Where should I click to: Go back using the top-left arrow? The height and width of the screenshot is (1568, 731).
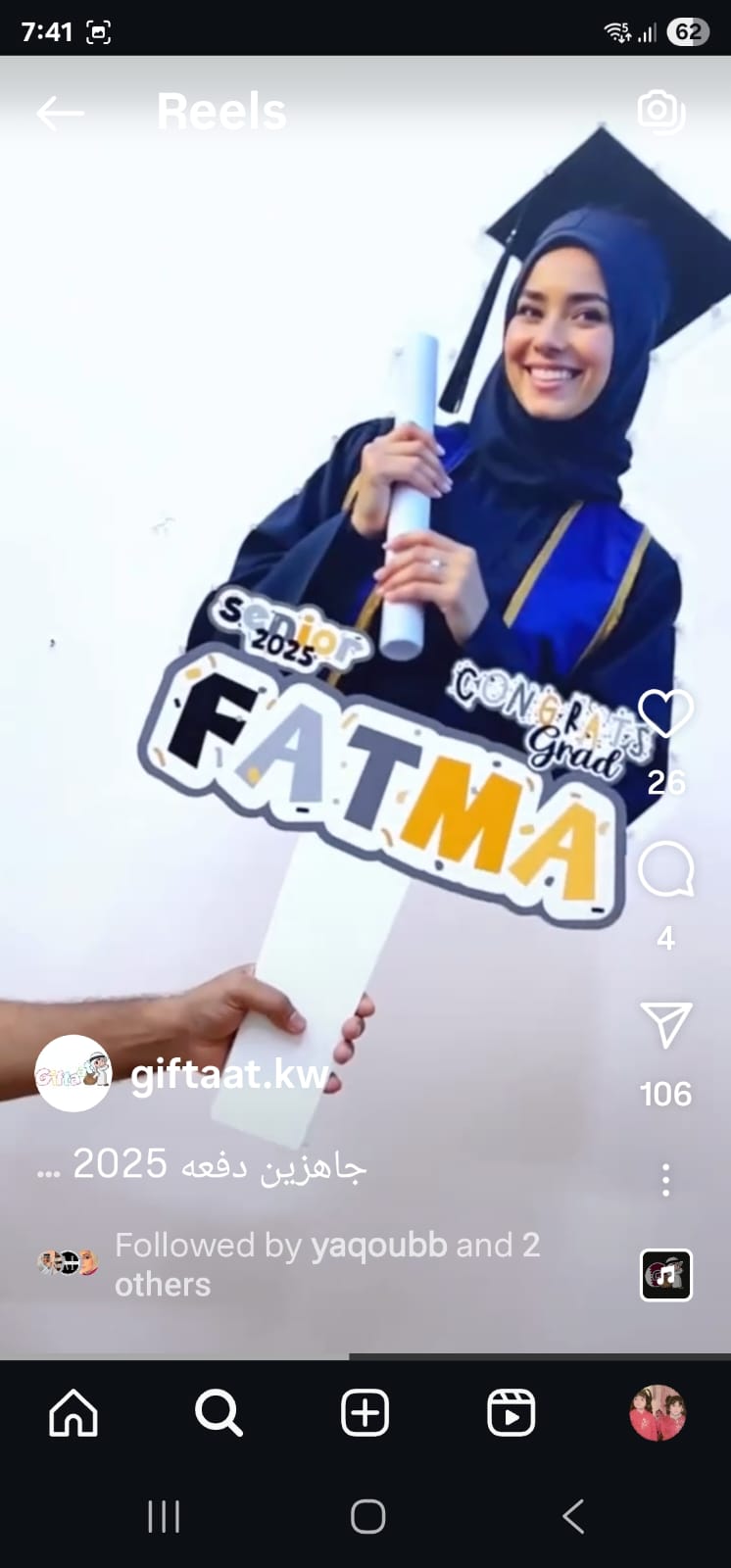click(60, 114)
